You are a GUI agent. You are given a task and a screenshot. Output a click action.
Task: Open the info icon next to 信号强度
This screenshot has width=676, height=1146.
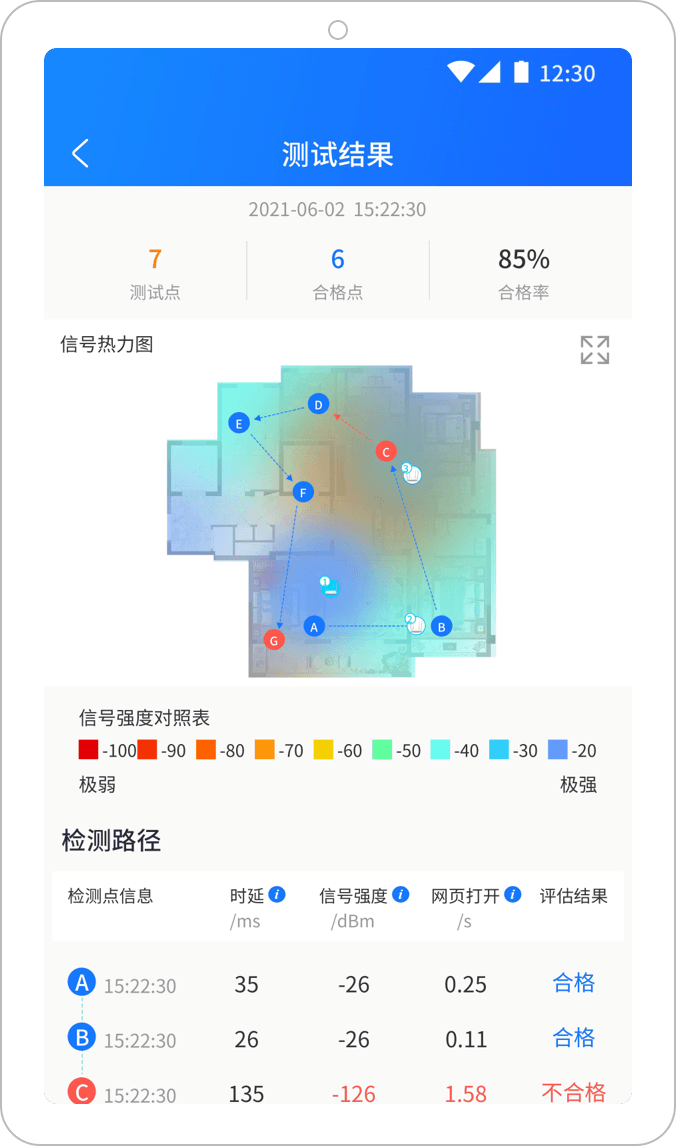click(x=401, y=895)
